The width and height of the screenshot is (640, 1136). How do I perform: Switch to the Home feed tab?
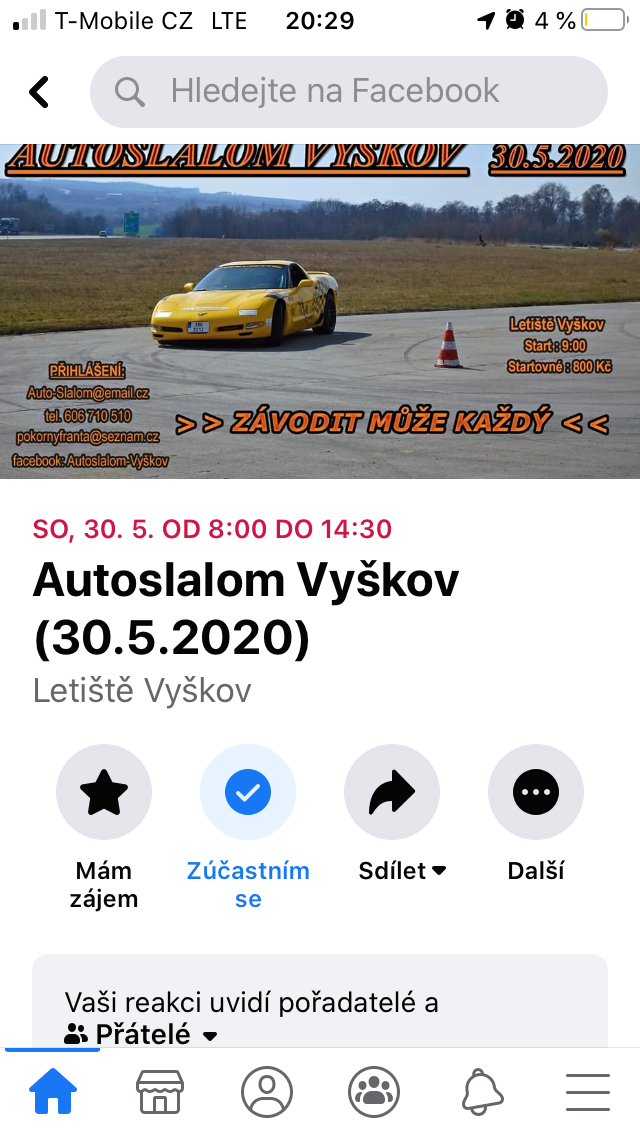pos(53,1092)
